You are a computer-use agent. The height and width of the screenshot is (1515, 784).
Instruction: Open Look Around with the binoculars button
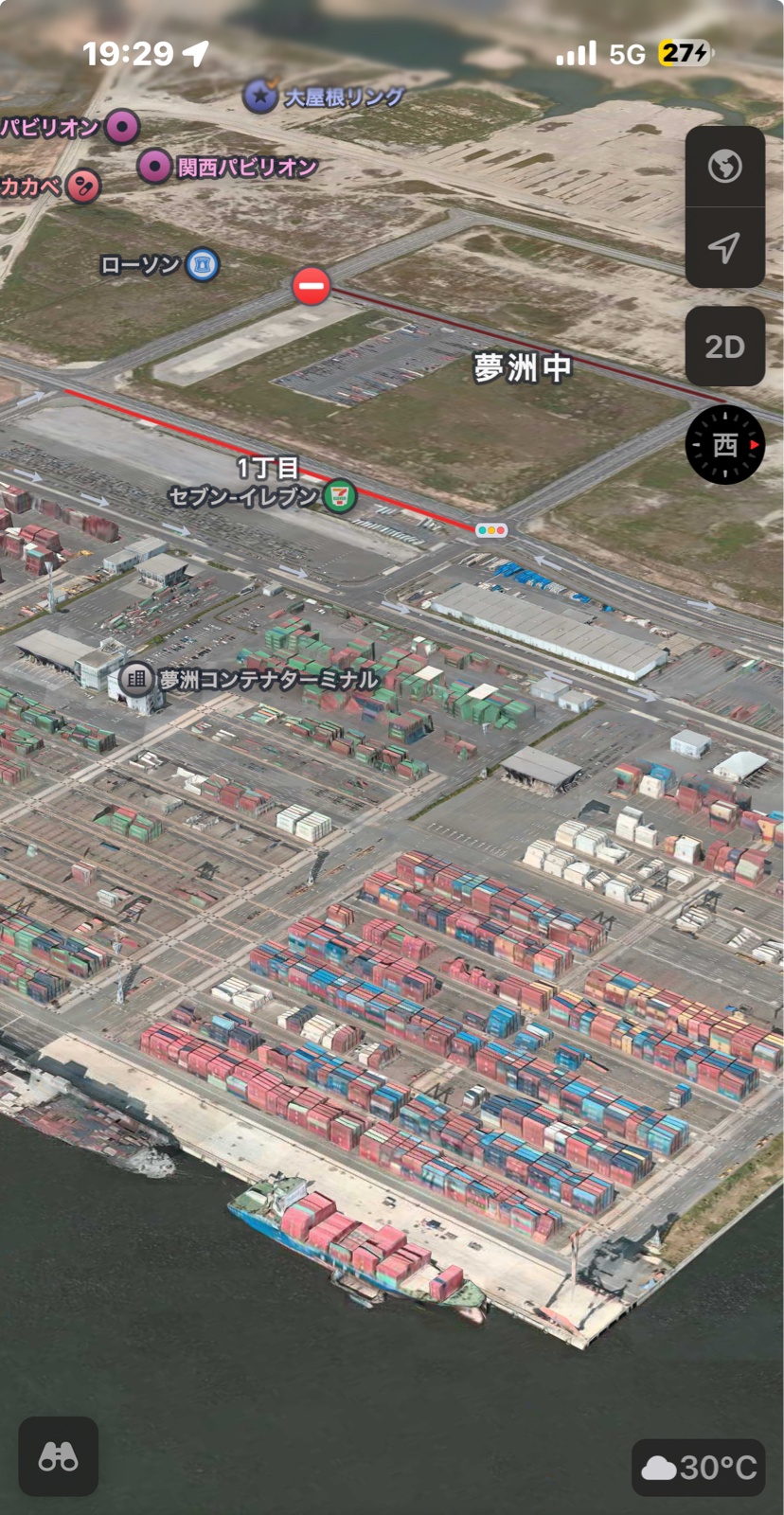[x=59, y=1456]
